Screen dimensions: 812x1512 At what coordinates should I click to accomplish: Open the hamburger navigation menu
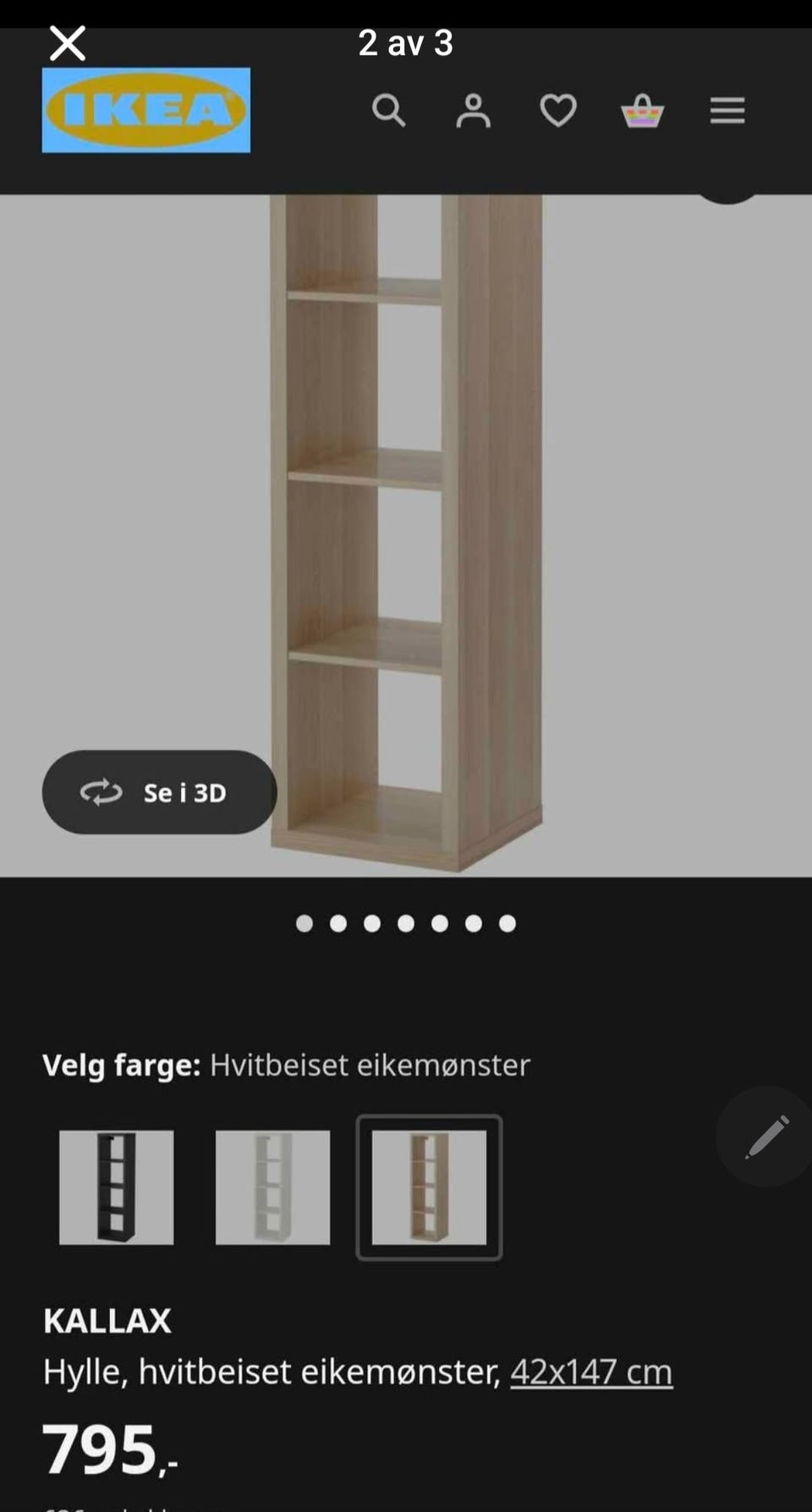[727, 110]
